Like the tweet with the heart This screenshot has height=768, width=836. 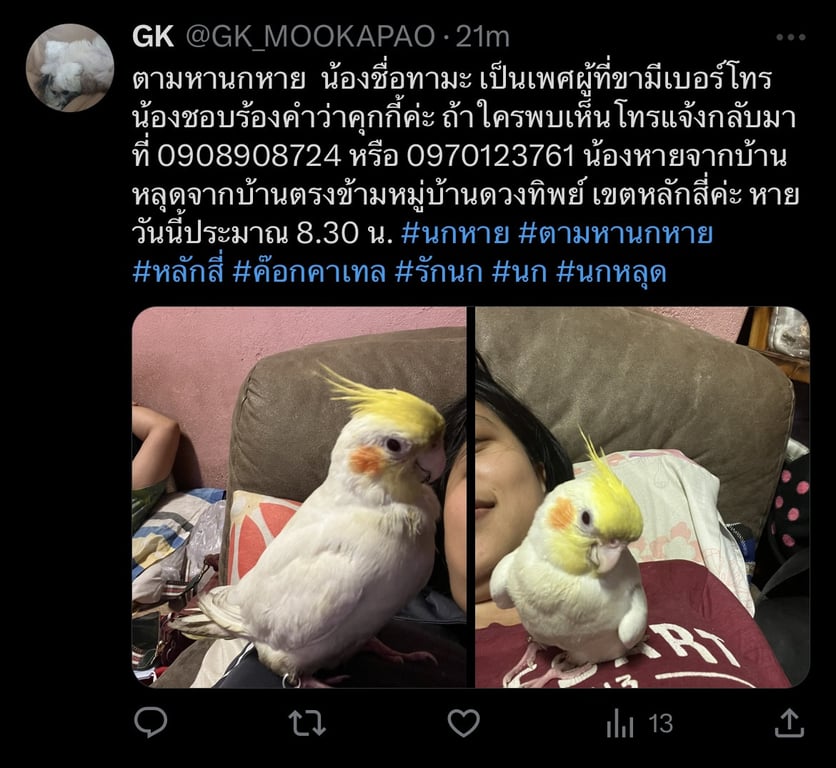pos(463,722)
